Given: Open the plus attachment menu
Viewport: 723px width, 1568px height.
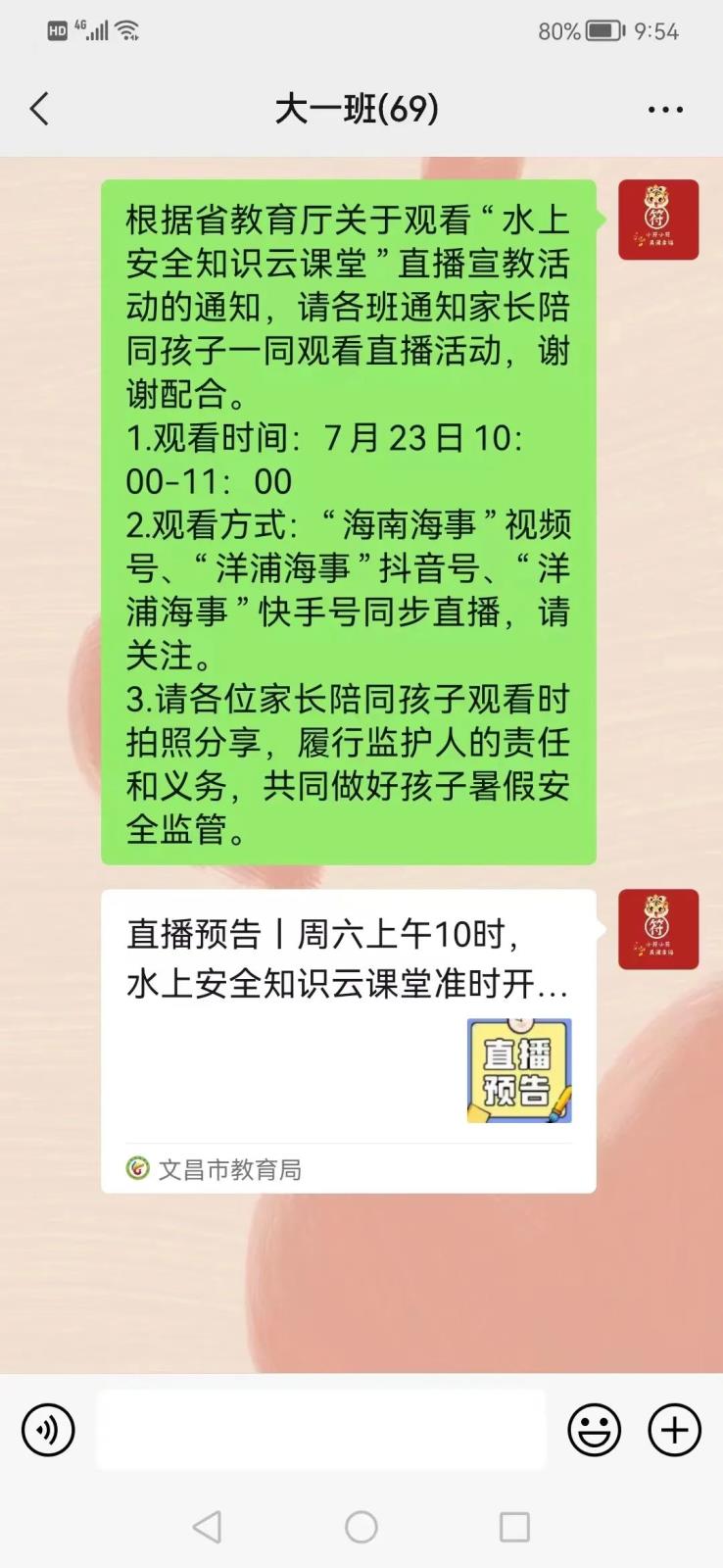Looking at the screenshot, I should [675, 1430].
